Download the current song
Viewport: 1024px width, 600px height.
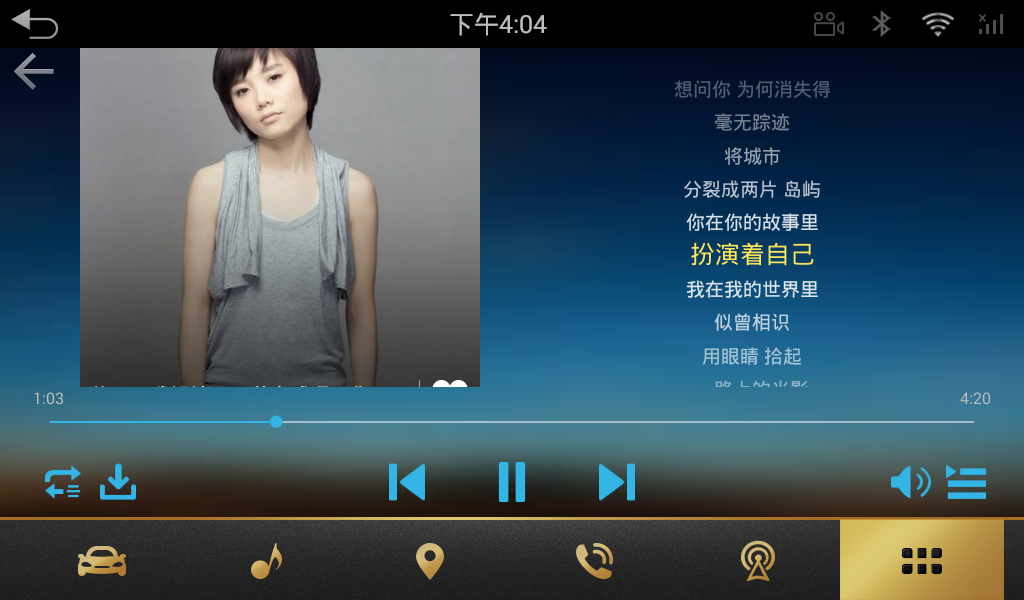click(118, 482)
